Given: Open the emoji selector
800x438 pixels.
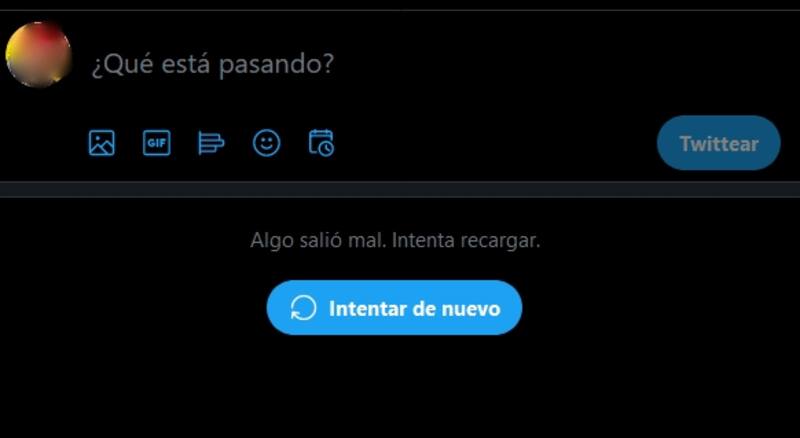Looking at the screenshot, I should coord(266,143).
